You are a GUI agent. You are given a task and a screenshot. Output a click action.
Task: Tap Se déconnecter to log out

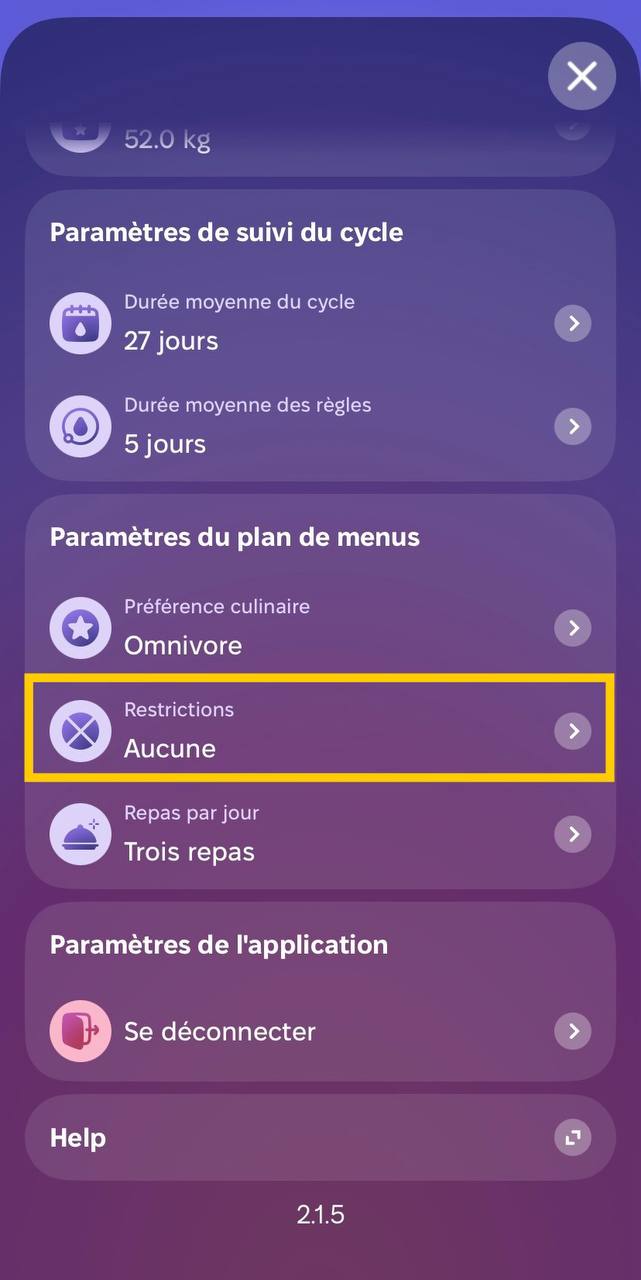tap(320, 1031)
